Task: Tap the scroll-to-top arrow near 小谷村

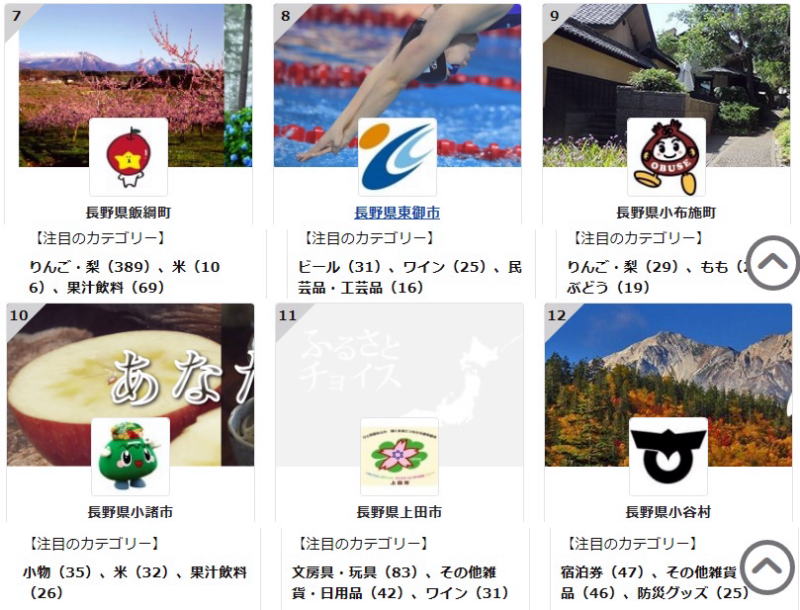Action: [x=767, y=567]
